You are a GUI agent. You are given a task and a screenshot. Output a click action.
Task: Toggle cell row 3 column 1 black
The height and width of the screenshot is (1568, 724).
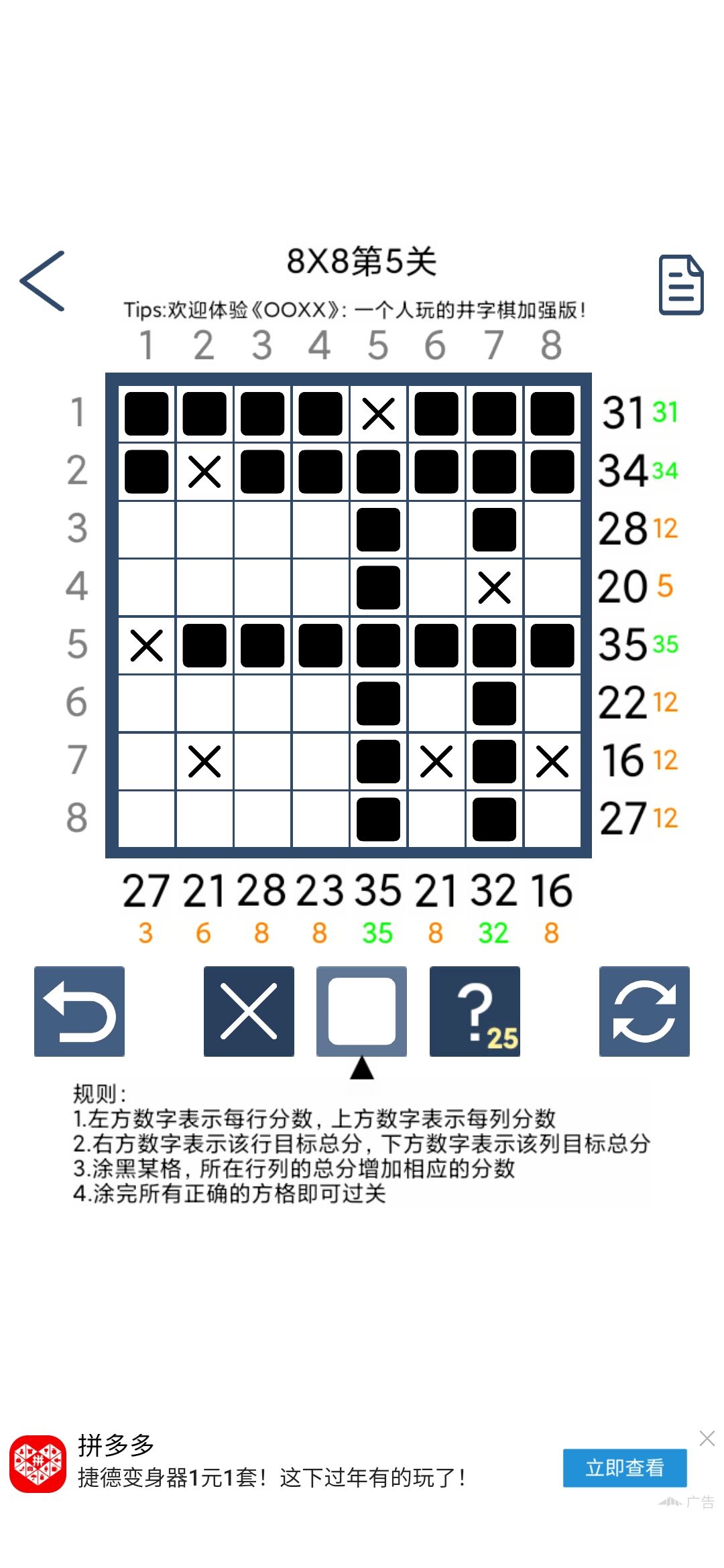(x=146, y=529)
